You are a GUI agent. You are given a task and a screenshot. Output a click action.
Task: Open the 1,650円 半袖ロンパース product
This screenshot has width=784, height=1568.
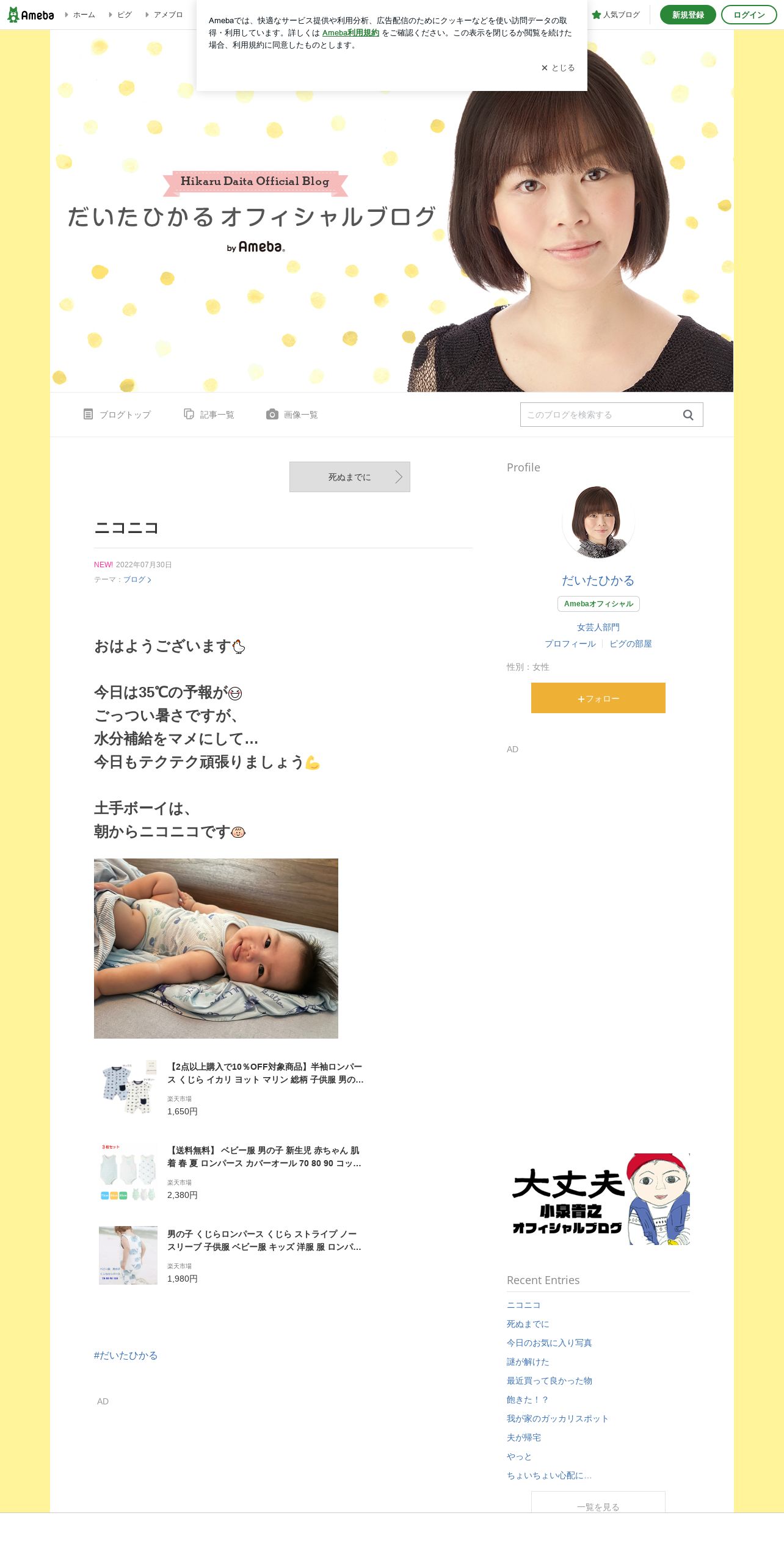pyautogui.click(x=265, y=1073)
